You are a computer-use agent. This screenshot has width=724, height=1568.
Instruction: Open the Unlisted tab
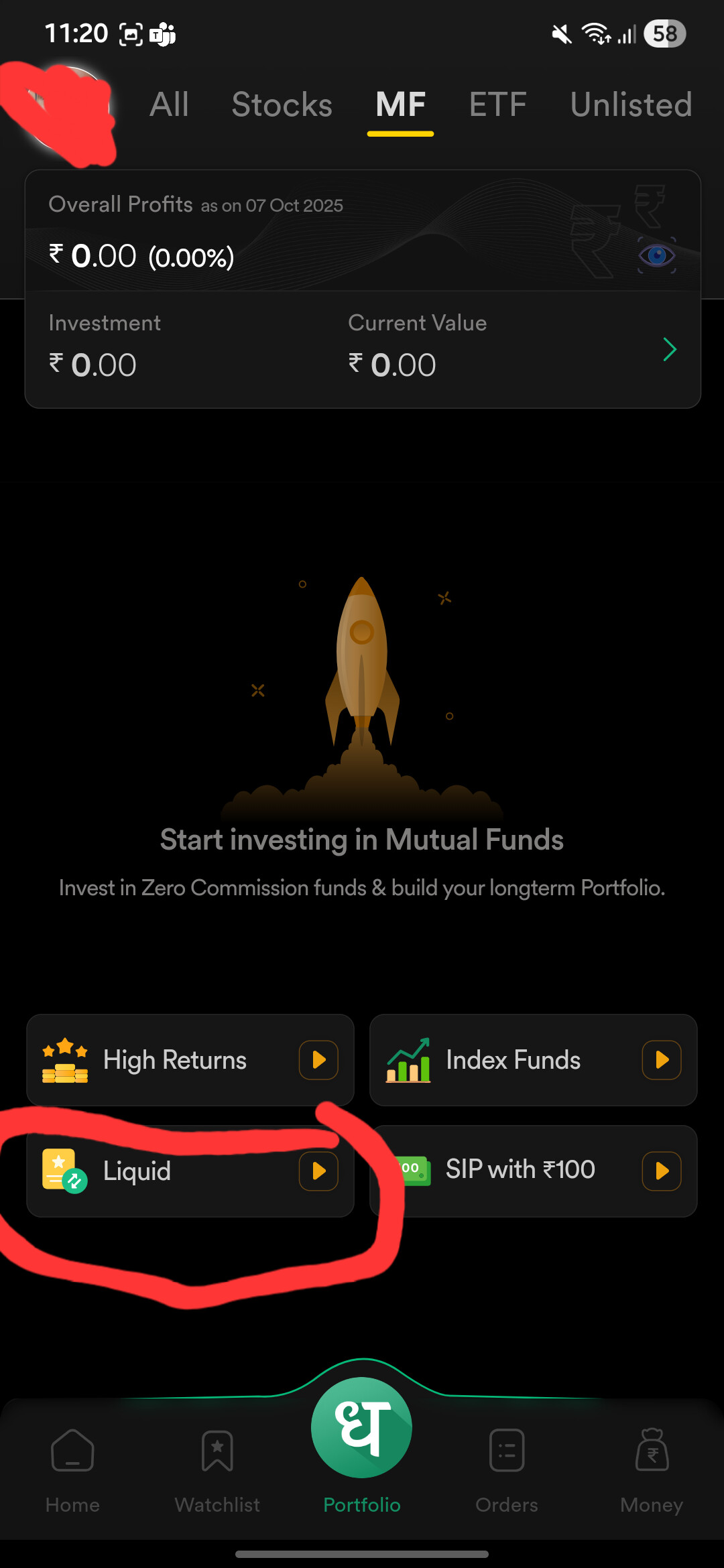(x=630, y=105)
